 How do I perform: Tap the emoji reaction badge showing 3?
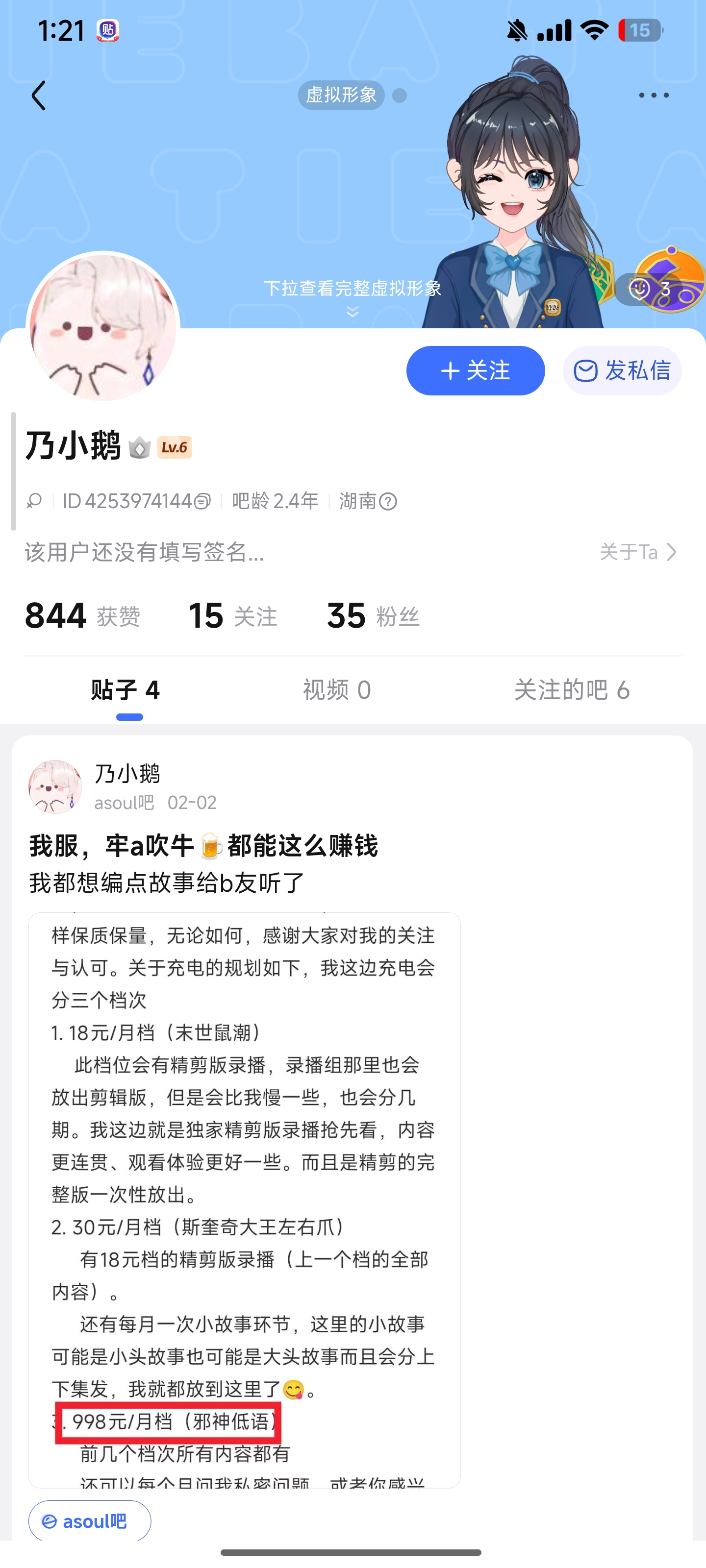[649, 289]
